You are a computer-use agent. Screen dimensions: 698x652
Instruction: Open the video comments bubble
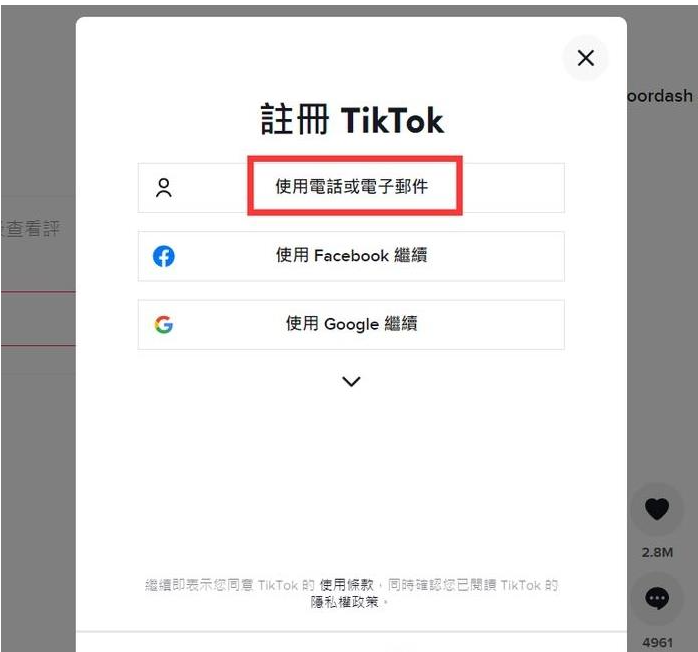(657, 598)
